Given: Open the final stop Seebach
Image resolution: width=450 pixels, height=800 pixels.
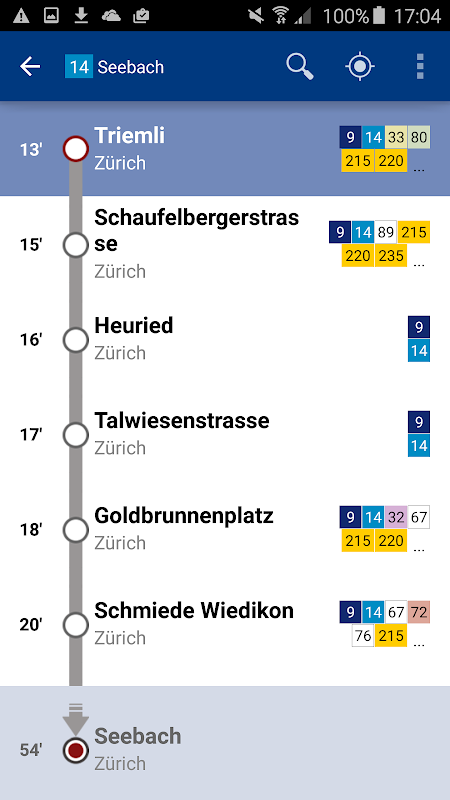Looking at the screenshot, I should [225, 743].
